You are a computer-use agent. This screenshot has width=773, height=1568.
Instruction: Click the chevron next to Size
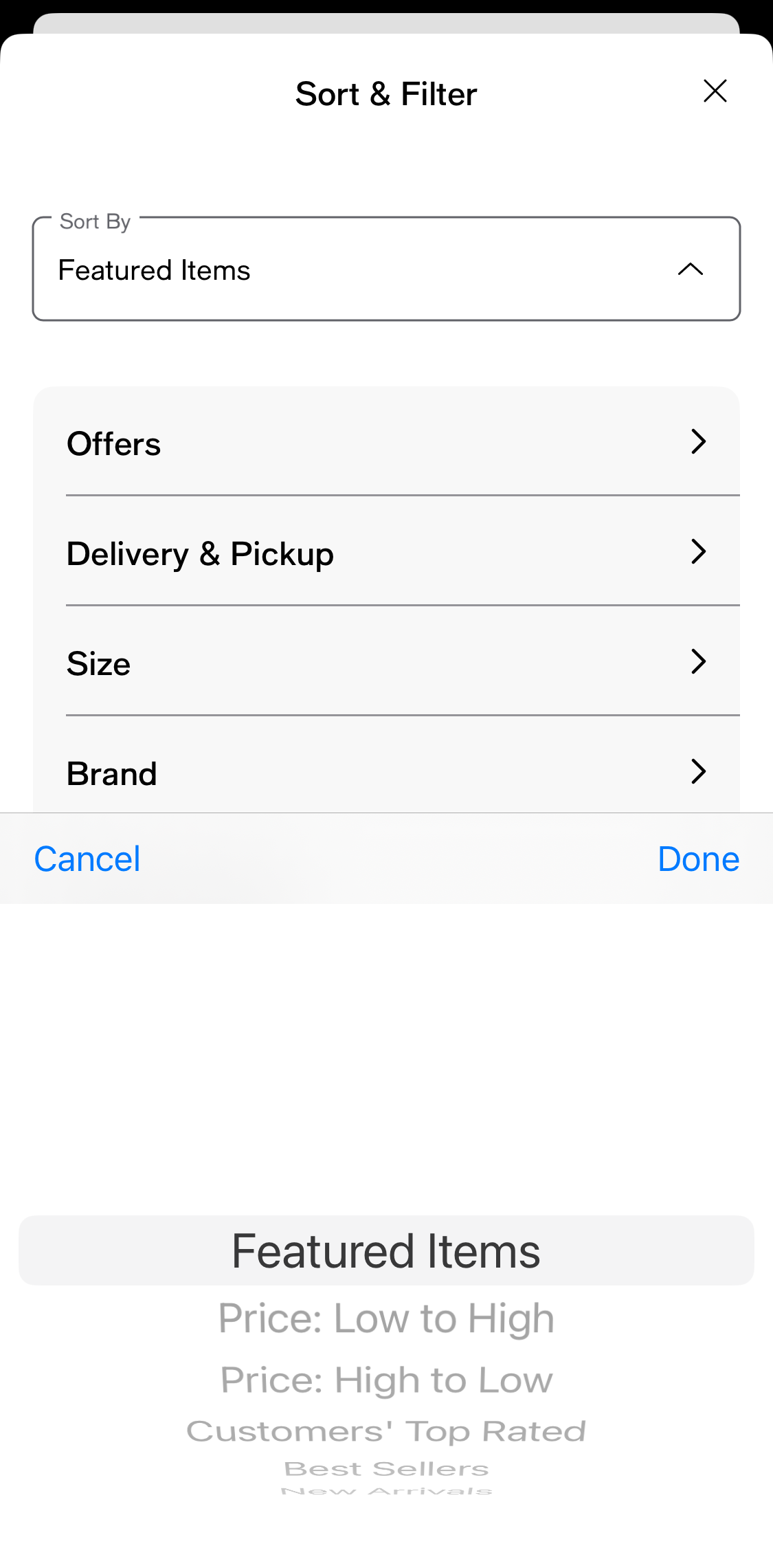tap(698, 662)
